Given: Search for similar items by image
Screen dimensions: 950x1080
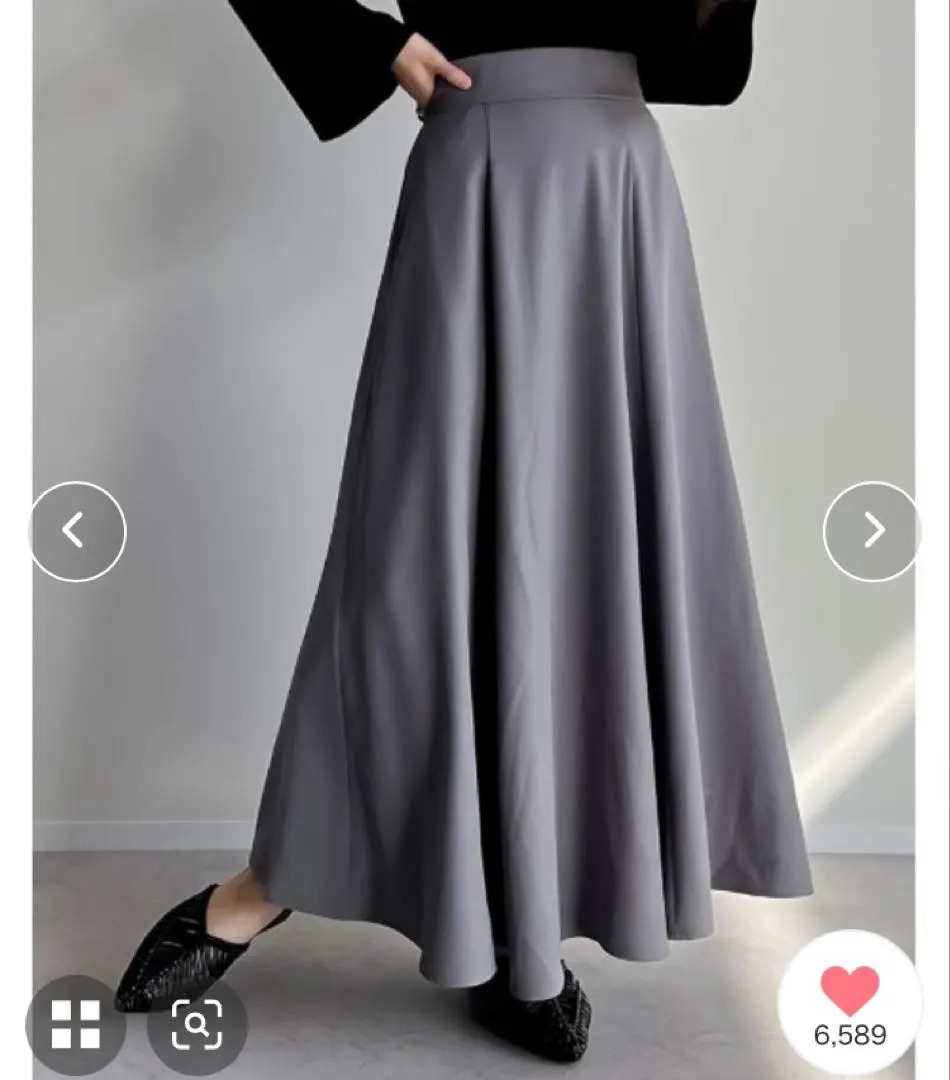Looking at the screenshot, I should (197, 1025).
